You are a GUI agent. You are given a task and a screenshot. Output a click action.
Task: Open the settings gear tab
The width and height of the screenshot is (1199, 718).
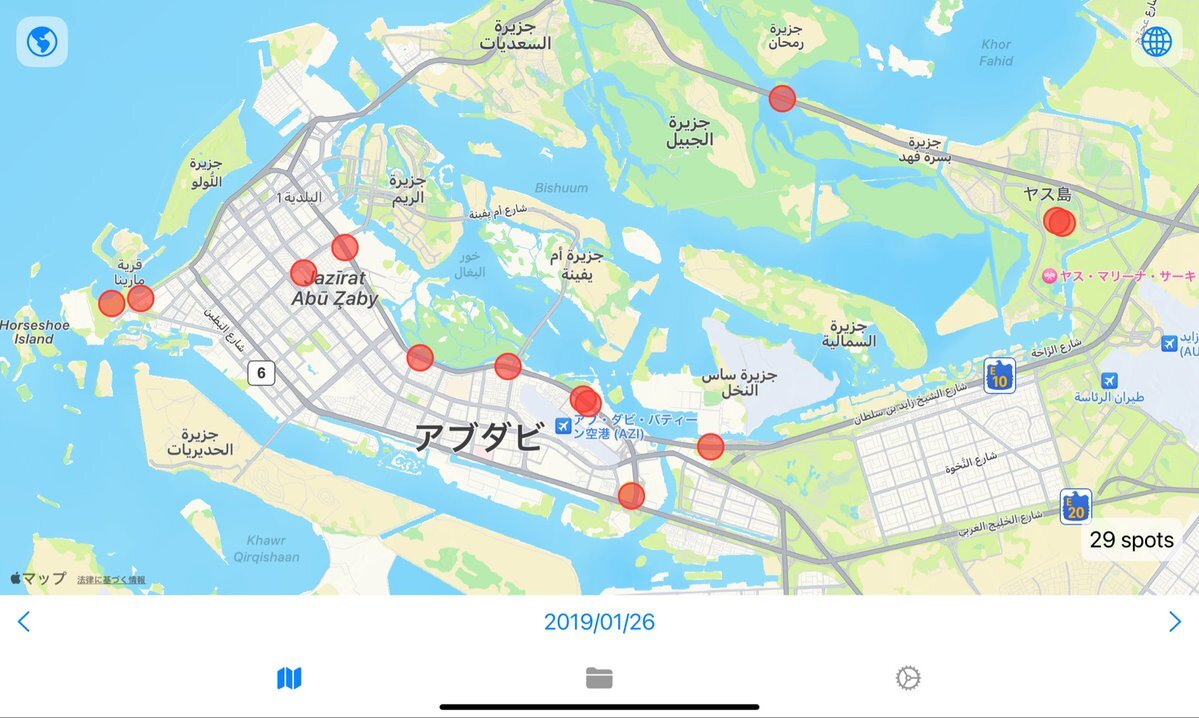(x=907, y=679)
